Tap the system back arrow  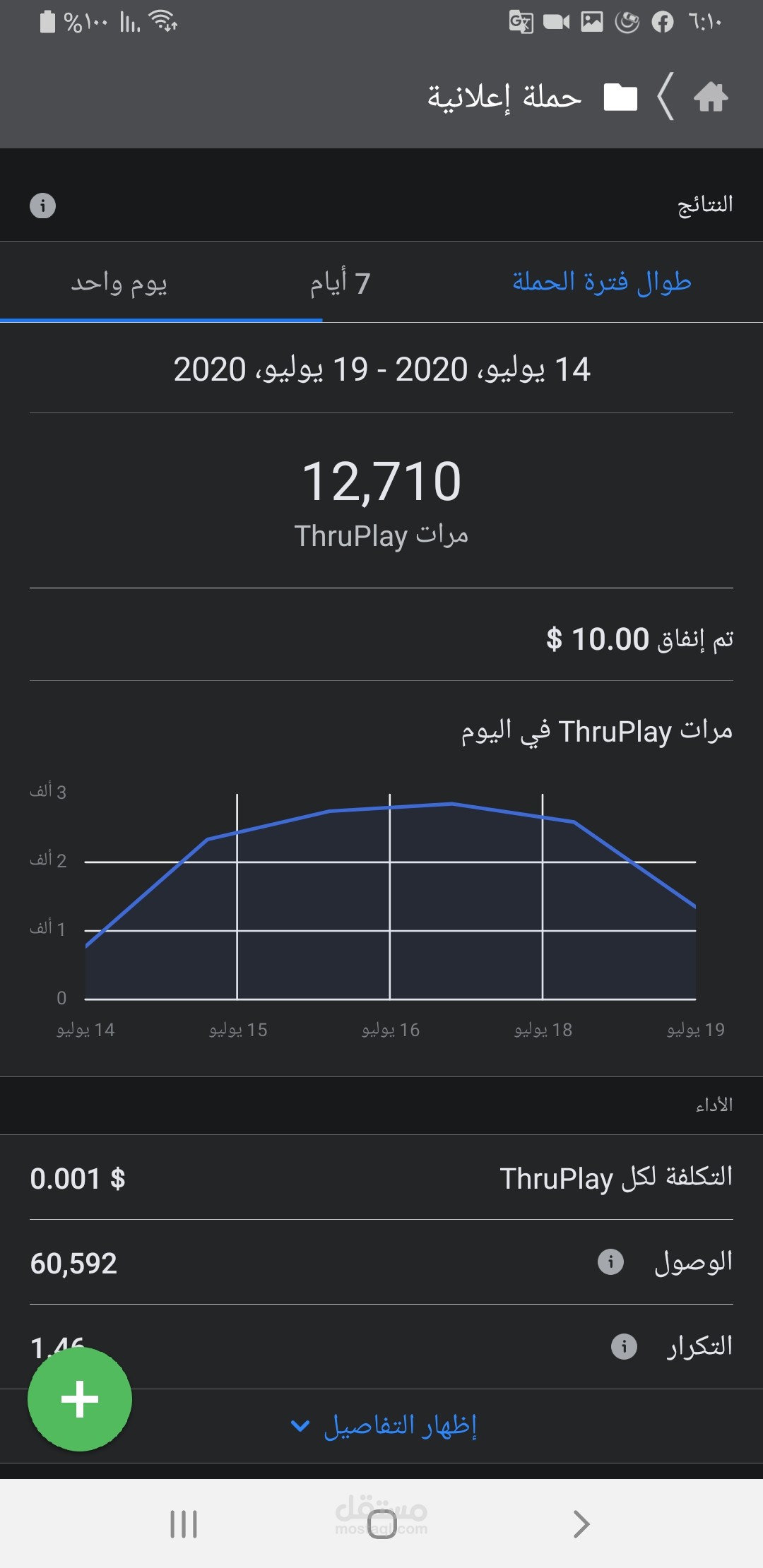point(581,1524)
